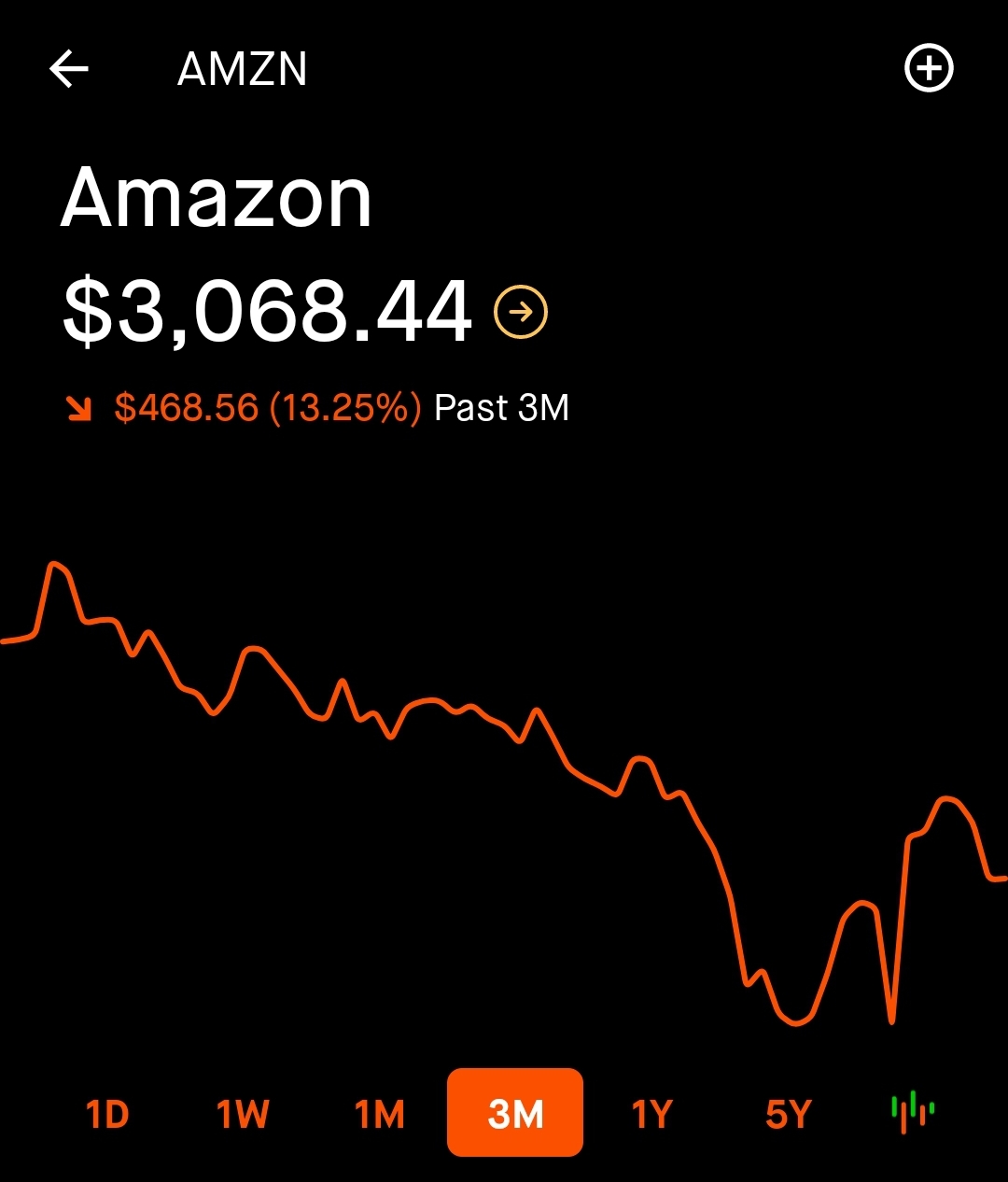Toggle the candlestick chart view
Image resolution: width=1008 pixels, height=1182 pixels.
point(913,1112)
